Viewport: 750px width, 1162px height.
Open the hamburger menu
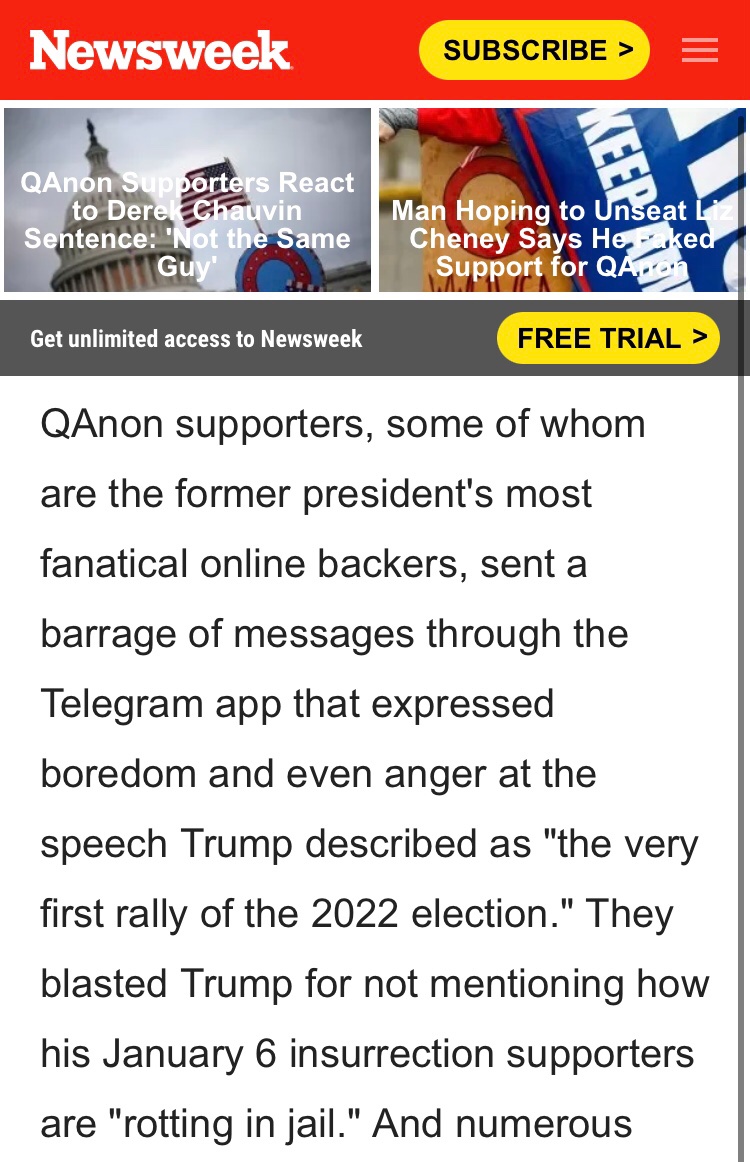pyautogui.click(x=700, y=50)
